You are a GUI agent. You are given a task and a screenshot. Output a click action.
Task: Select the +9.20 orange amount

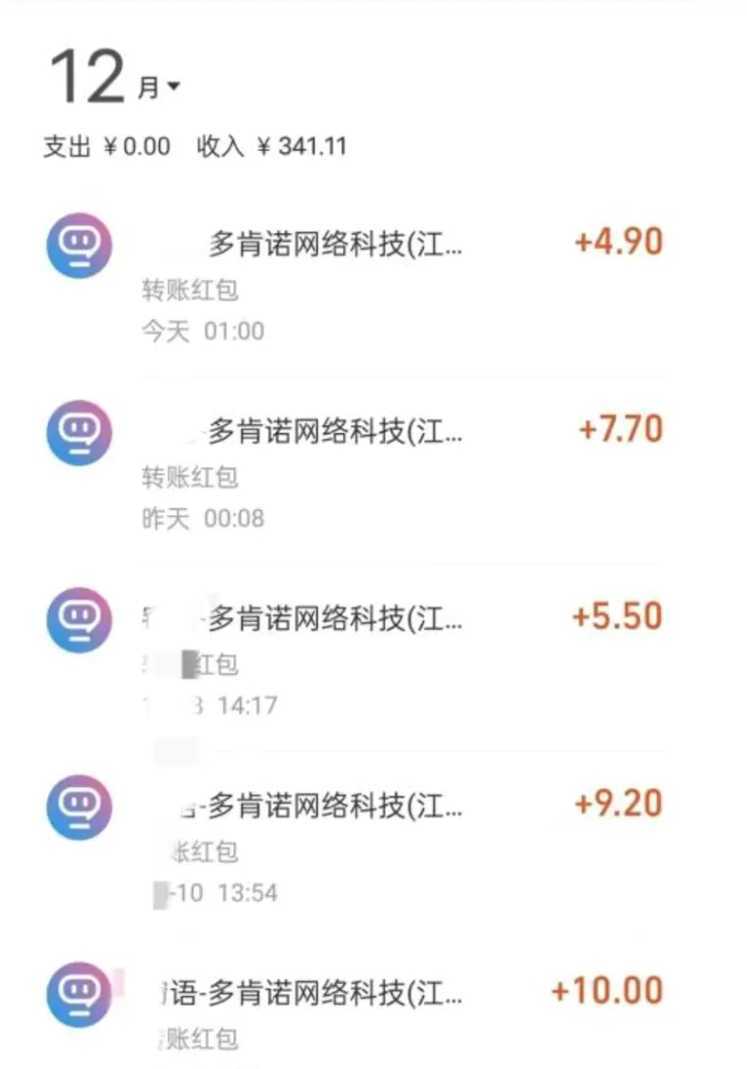click(620, 803)
